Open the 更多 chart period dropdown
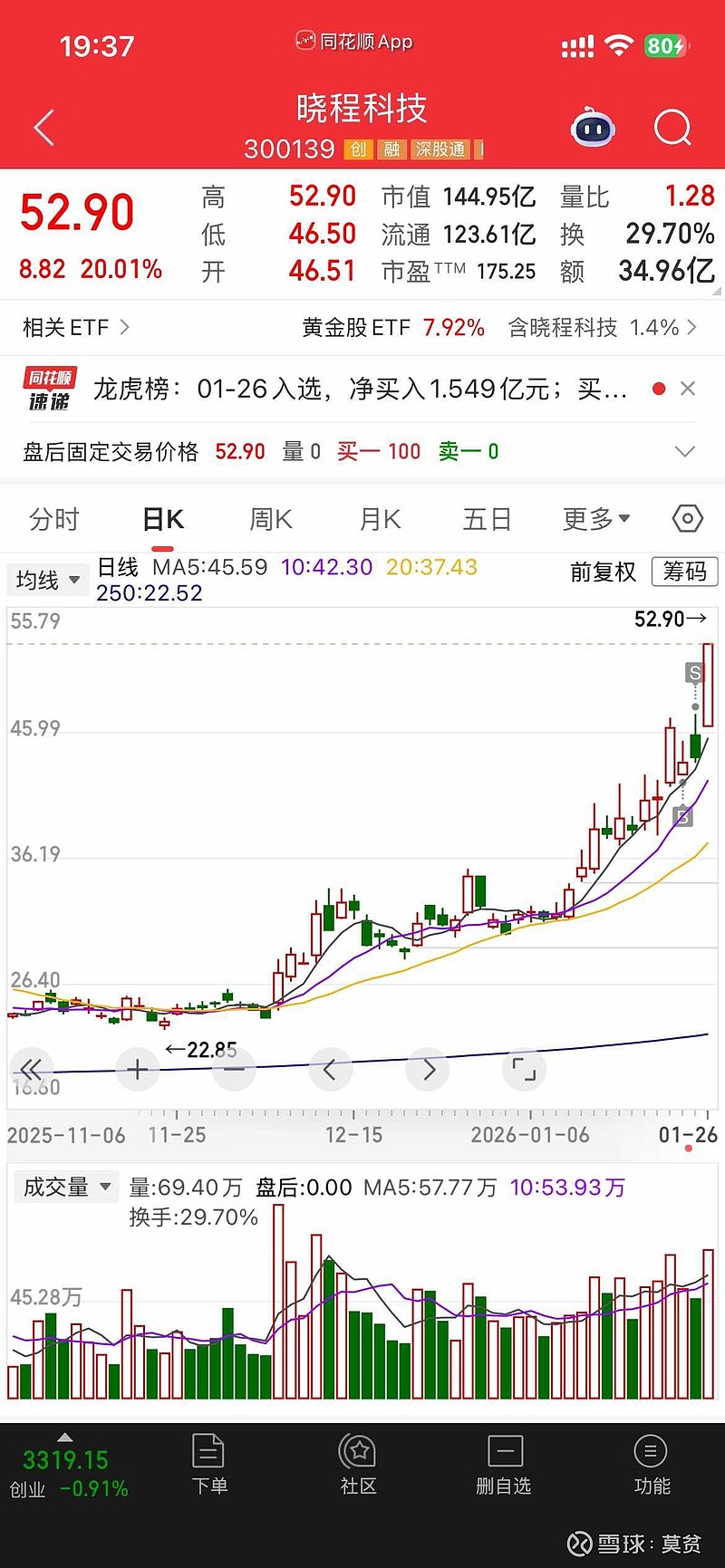This screenshot has height=1568, width=725. pyautogui.click(x=596, y=519)
